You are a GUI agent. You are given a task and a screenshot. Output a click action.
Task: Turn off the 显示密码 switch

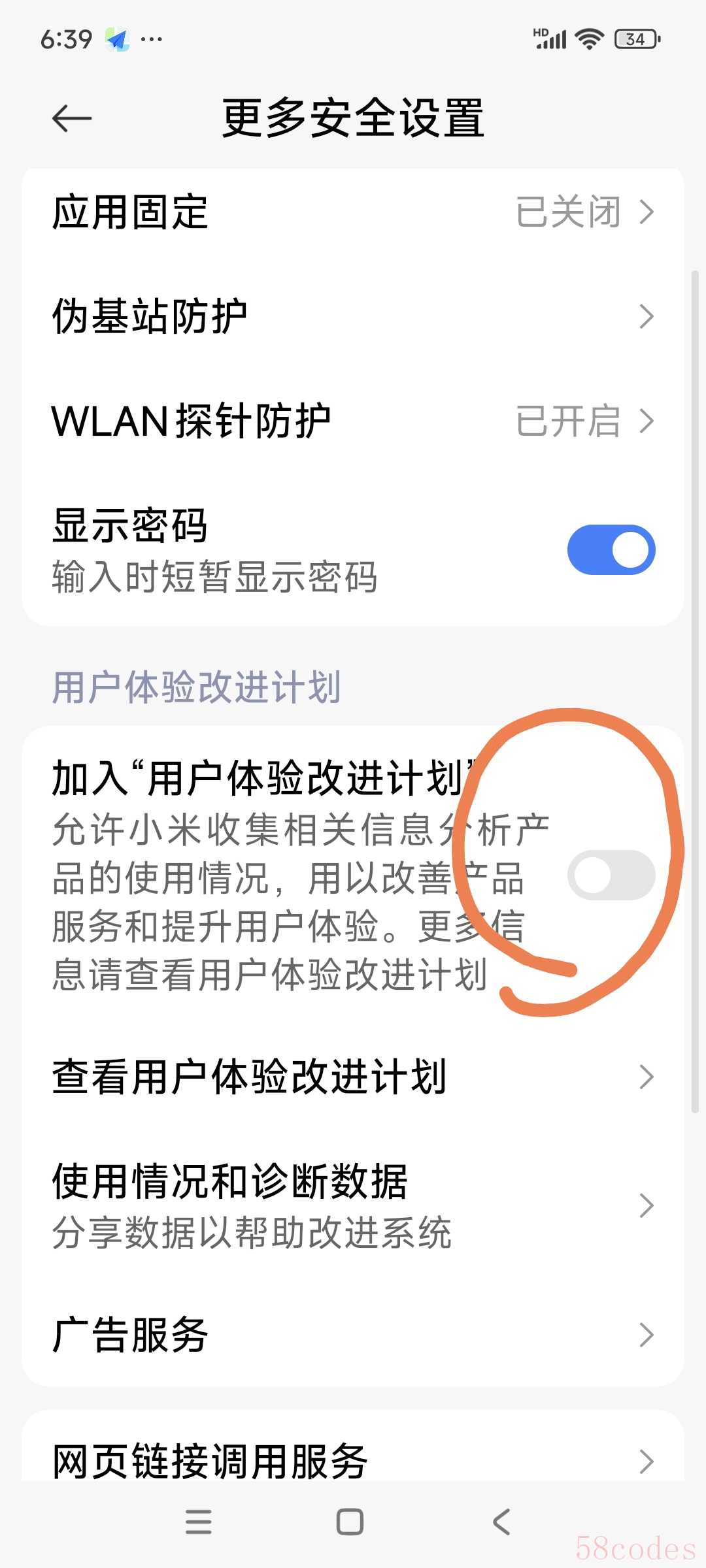pos(611,549)
